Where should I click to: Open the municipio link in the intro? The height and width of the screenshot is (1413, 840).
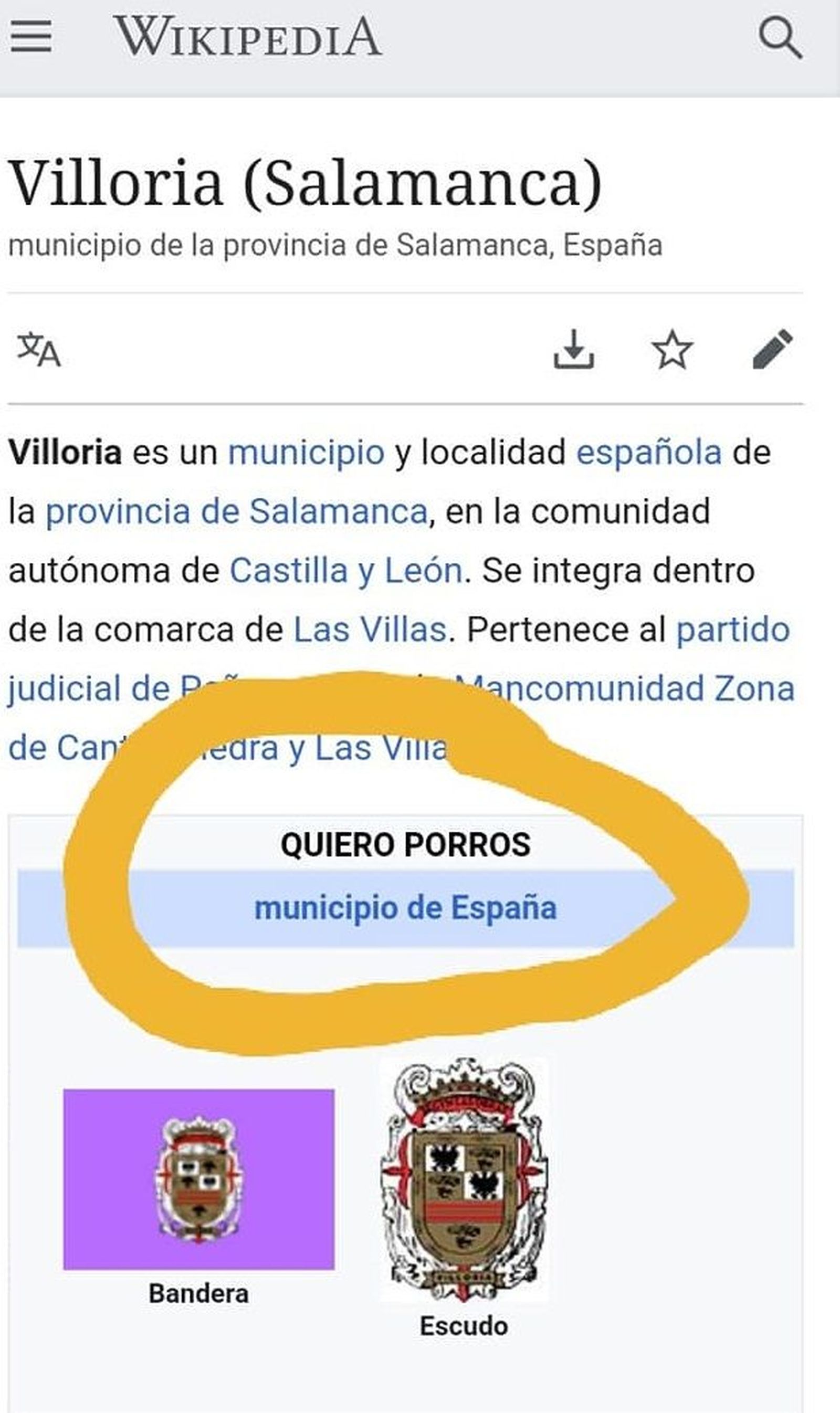[309, 452]
